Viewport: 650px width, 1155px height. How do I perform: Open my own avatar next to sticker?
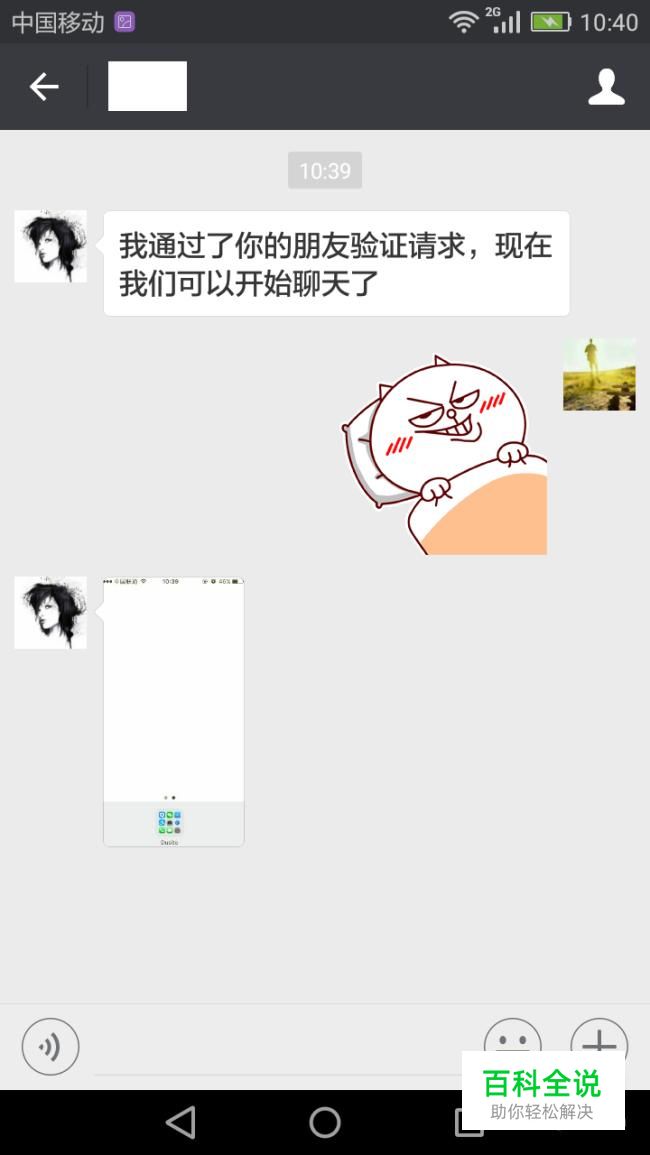point(599,374)
